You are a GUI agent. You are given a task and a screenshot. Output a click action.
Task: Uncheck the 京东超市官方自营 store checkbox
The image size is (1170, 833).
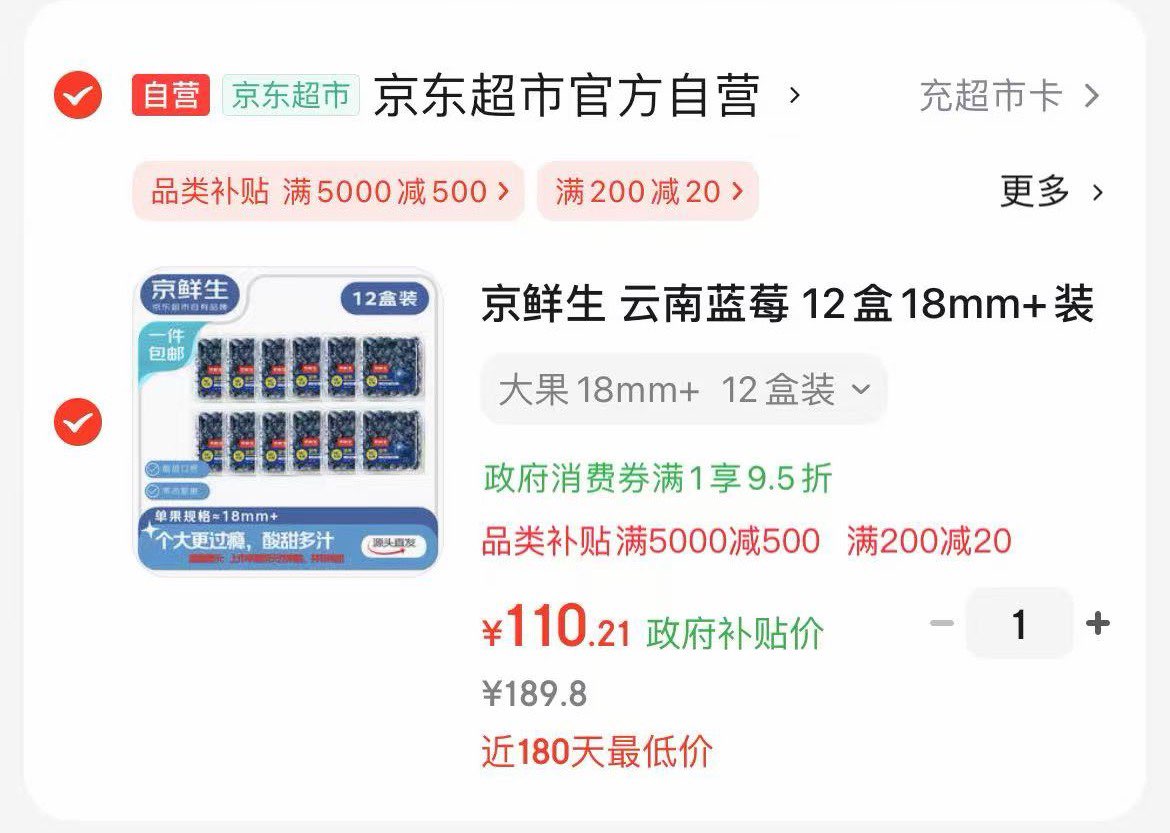[x=78, y=96]
